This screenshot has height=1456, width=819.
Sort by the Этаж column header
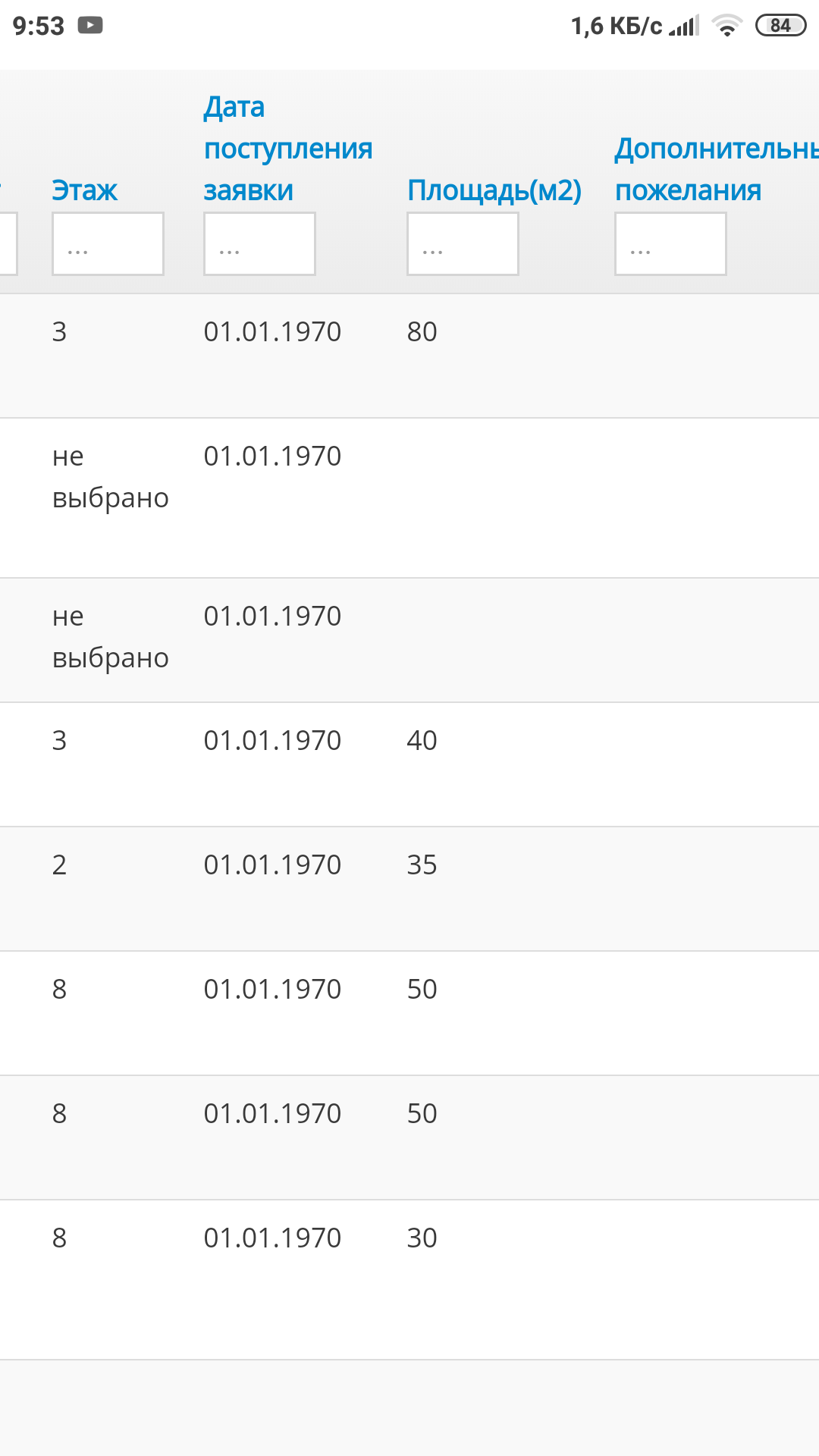tap(84, 190)
